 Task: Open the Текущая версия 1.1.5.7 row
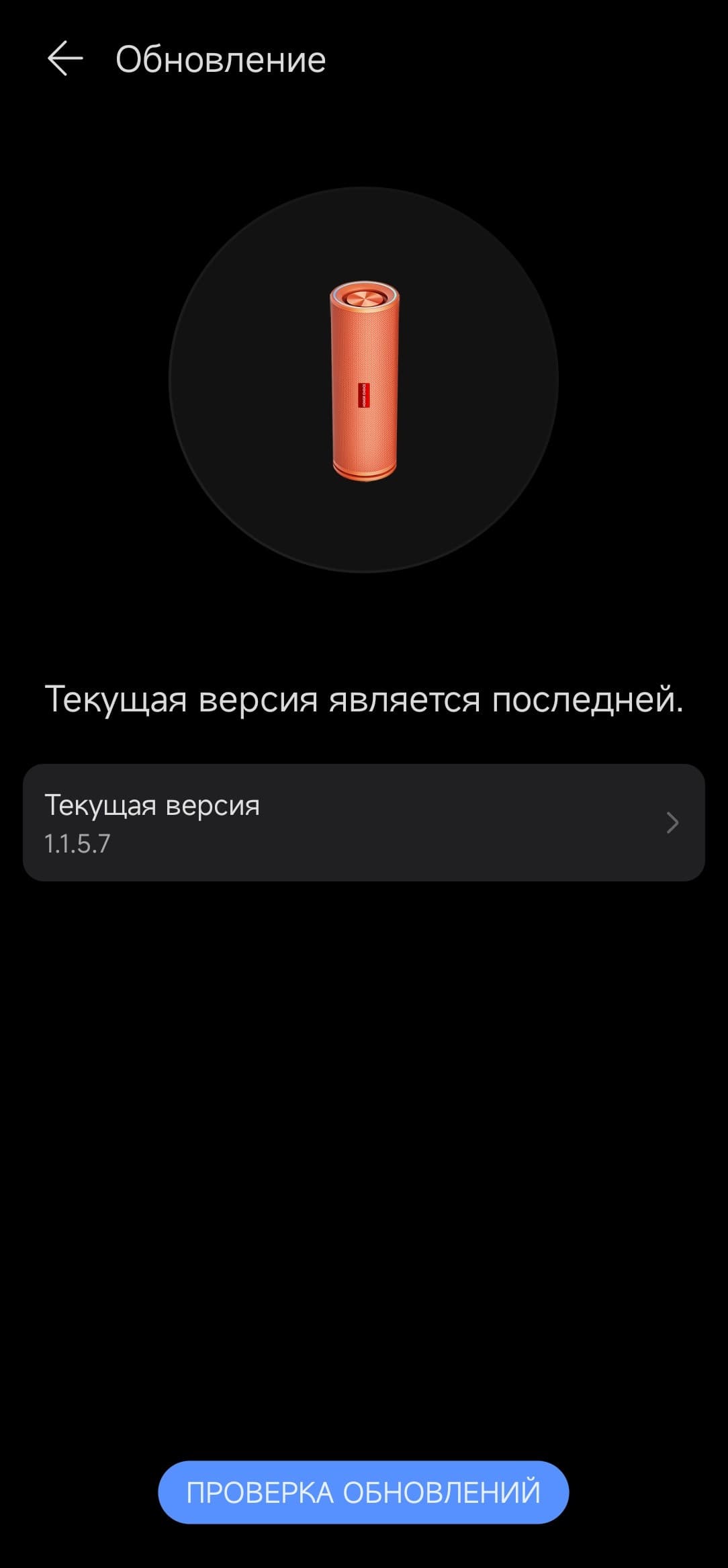pyautogui.click(x=363, y=822)
